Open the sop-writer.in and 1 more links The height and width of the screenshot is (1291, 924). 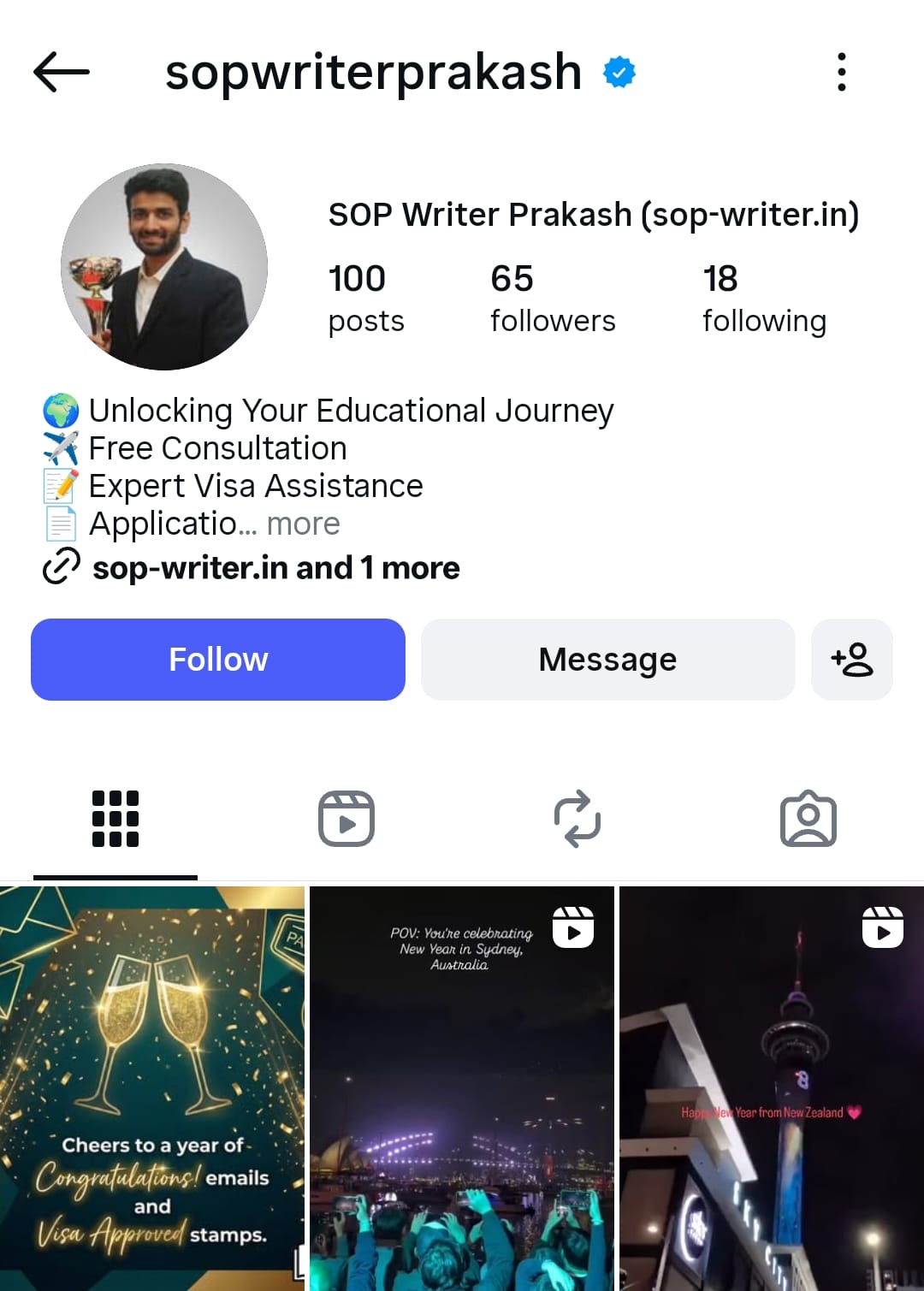click(275, 567)
